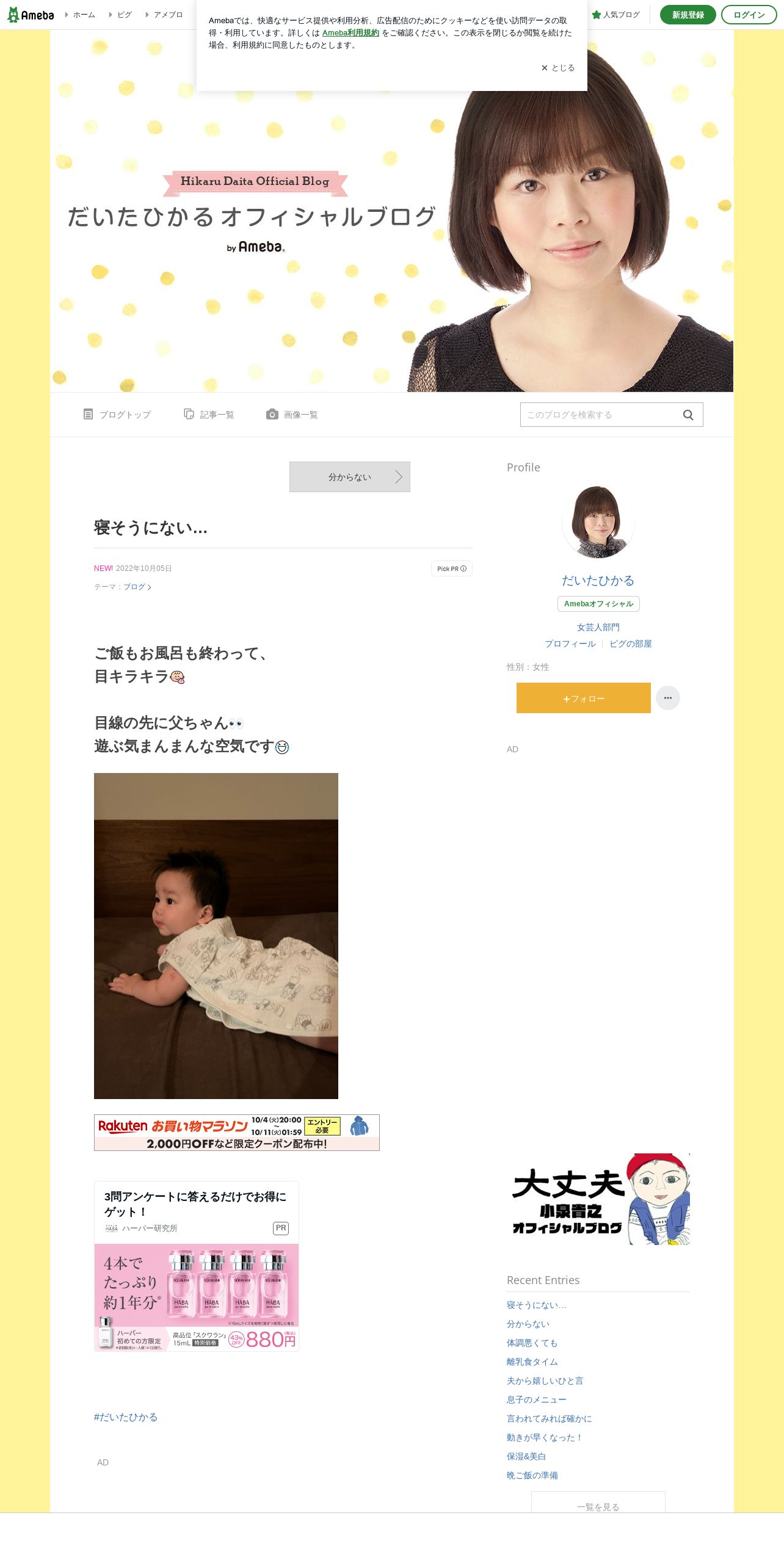
Task: Open the Ameba利用規約 link
Action: tap(350, 33)
